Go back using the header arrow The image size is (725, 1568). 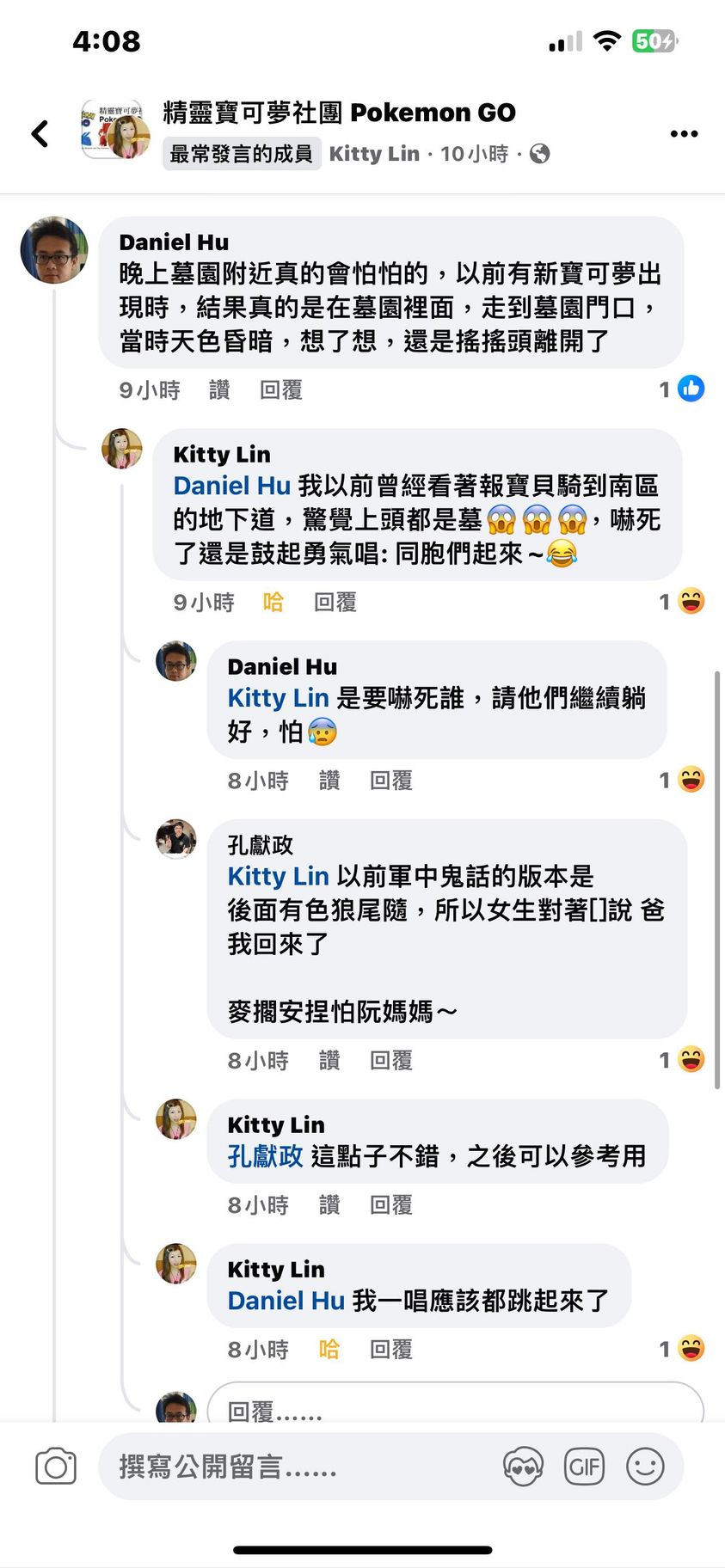[40, 133]
